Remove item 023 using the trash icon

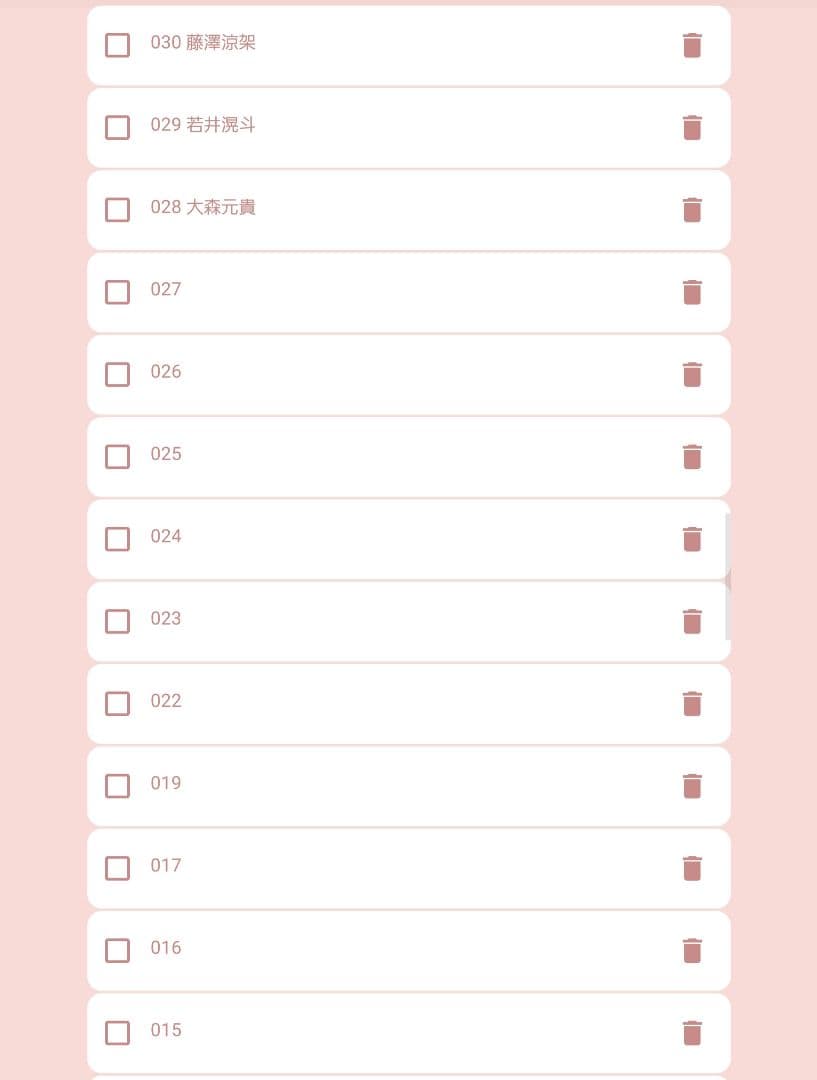[692, 621]
